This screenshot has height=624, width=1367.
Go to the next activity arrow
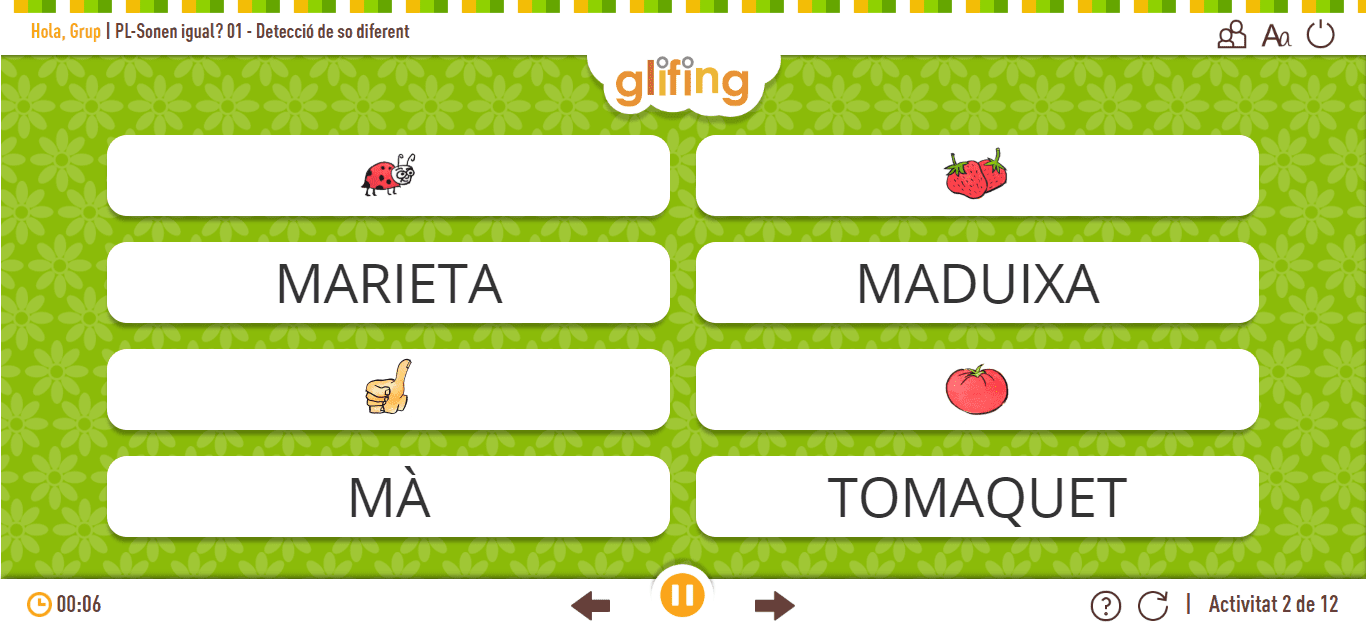[775, 605]
